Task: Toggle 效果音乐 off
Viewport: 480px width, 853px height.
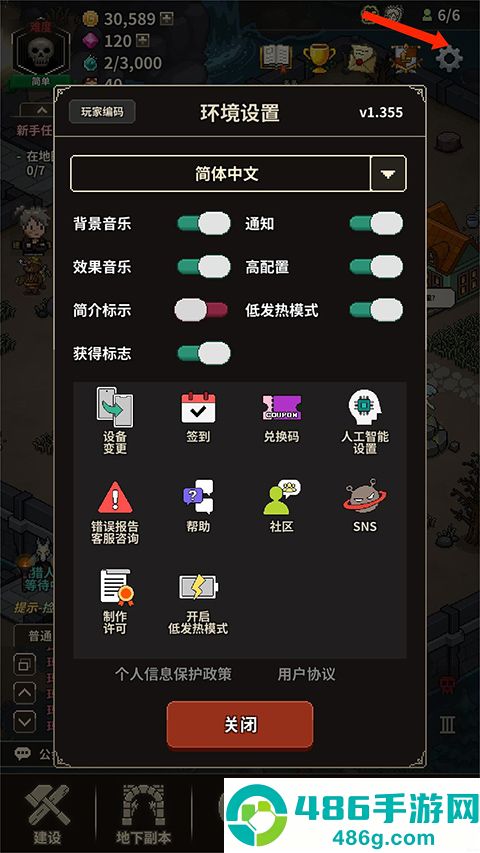Action: pos(204,267)
